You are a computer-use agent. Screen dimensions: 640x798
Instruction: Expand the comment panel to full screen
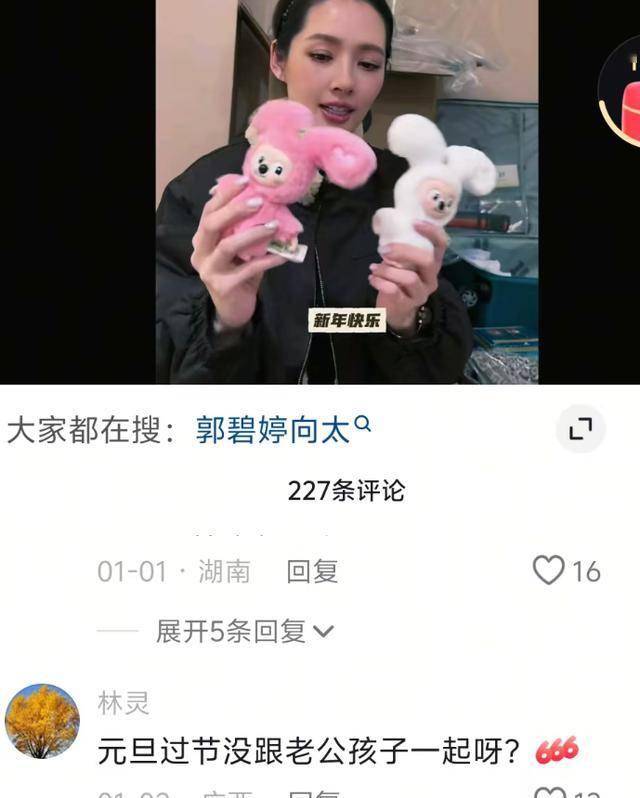click(580, 430)
